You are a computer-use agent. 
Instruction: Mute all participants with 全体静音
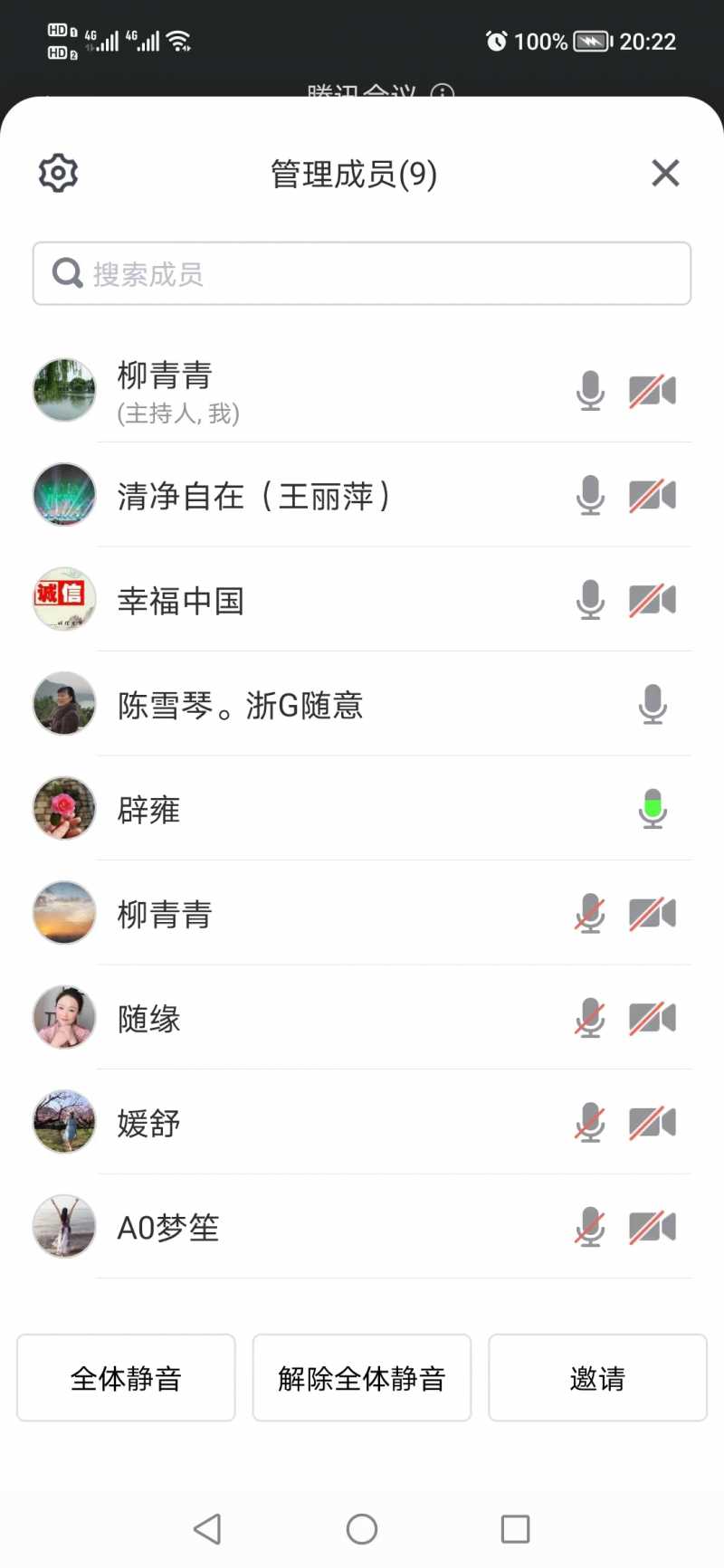[126, 1377]
